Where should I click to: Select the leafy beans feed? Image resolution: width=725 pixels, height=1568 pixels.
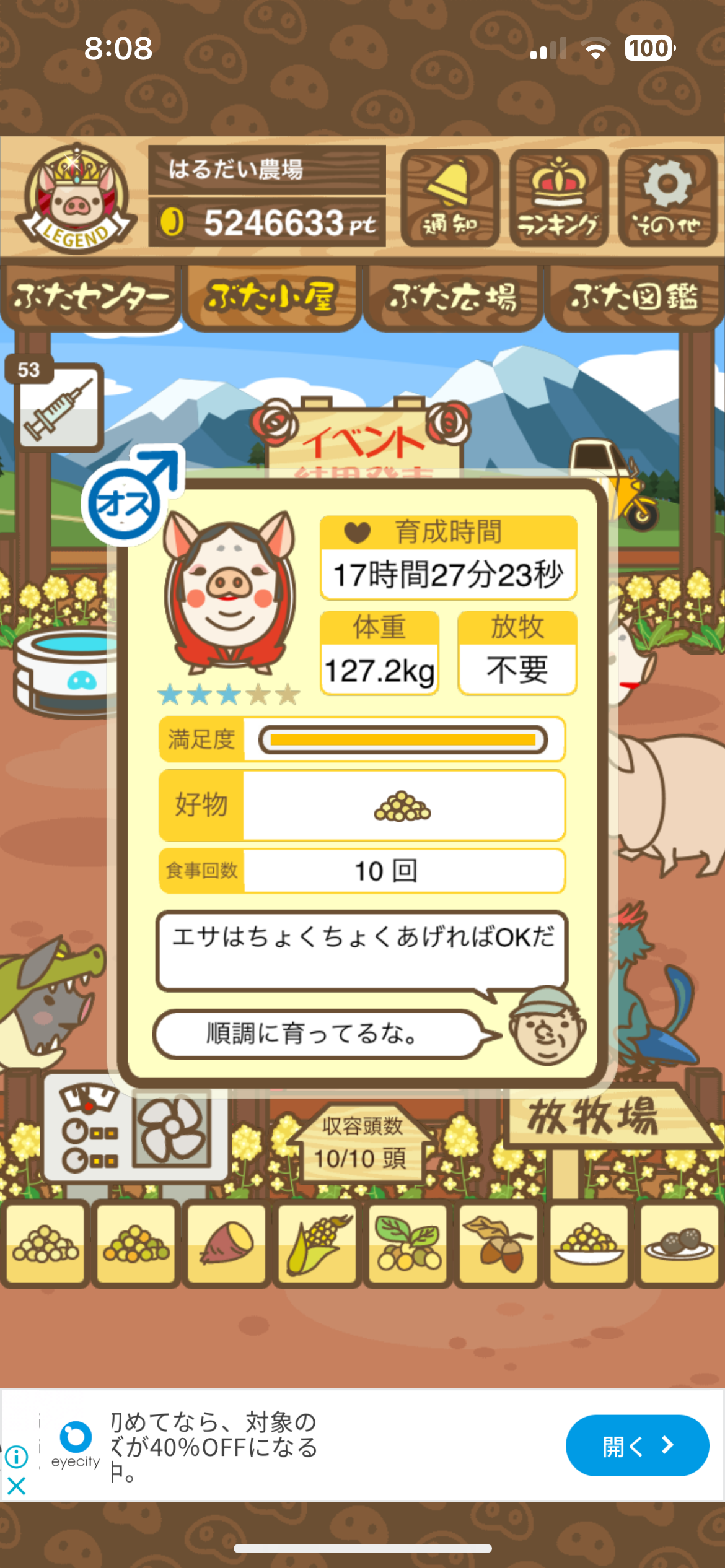coord(408,1244)
